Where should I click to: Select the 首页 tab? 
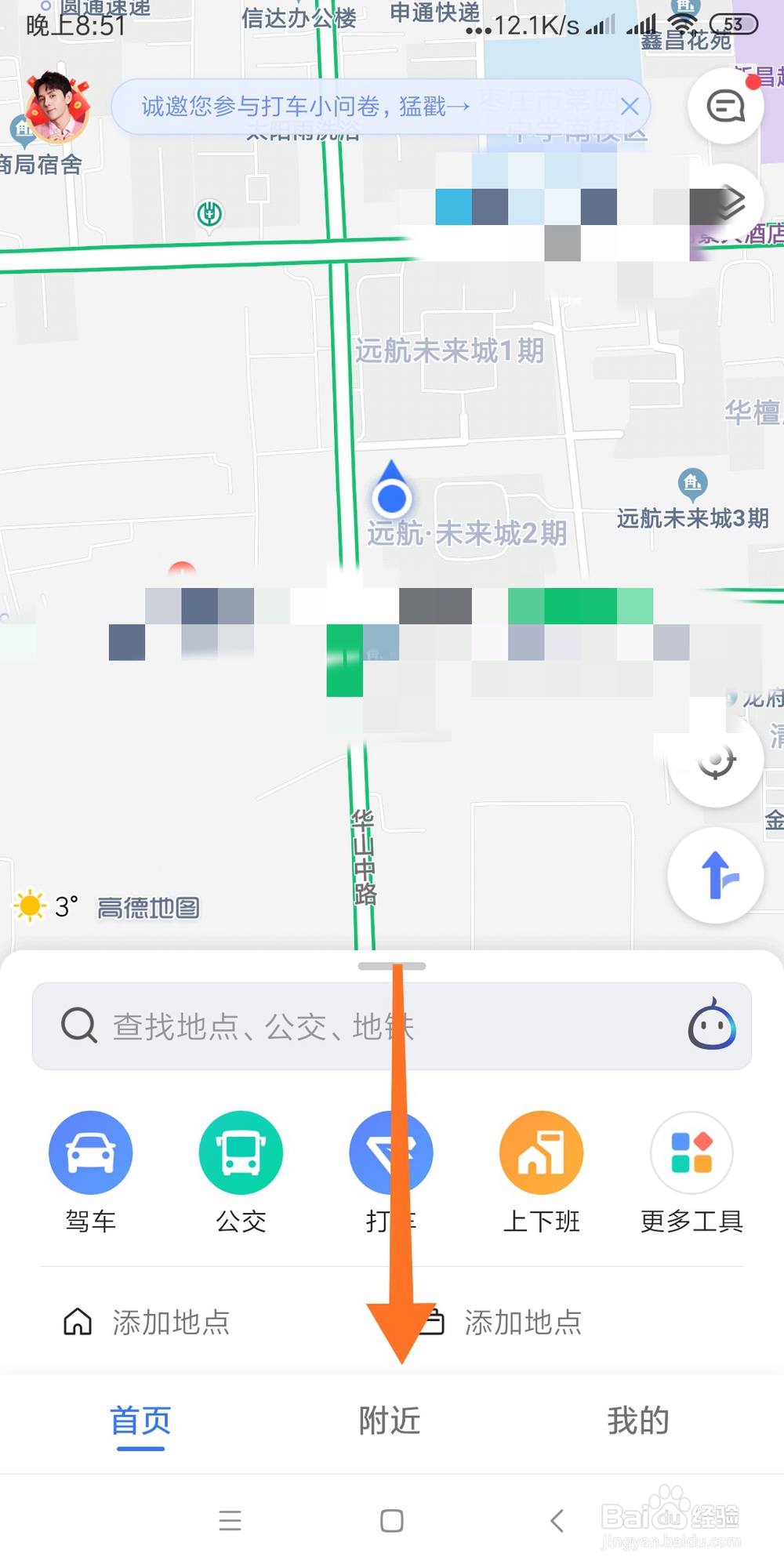click(x=140, y=1421)
